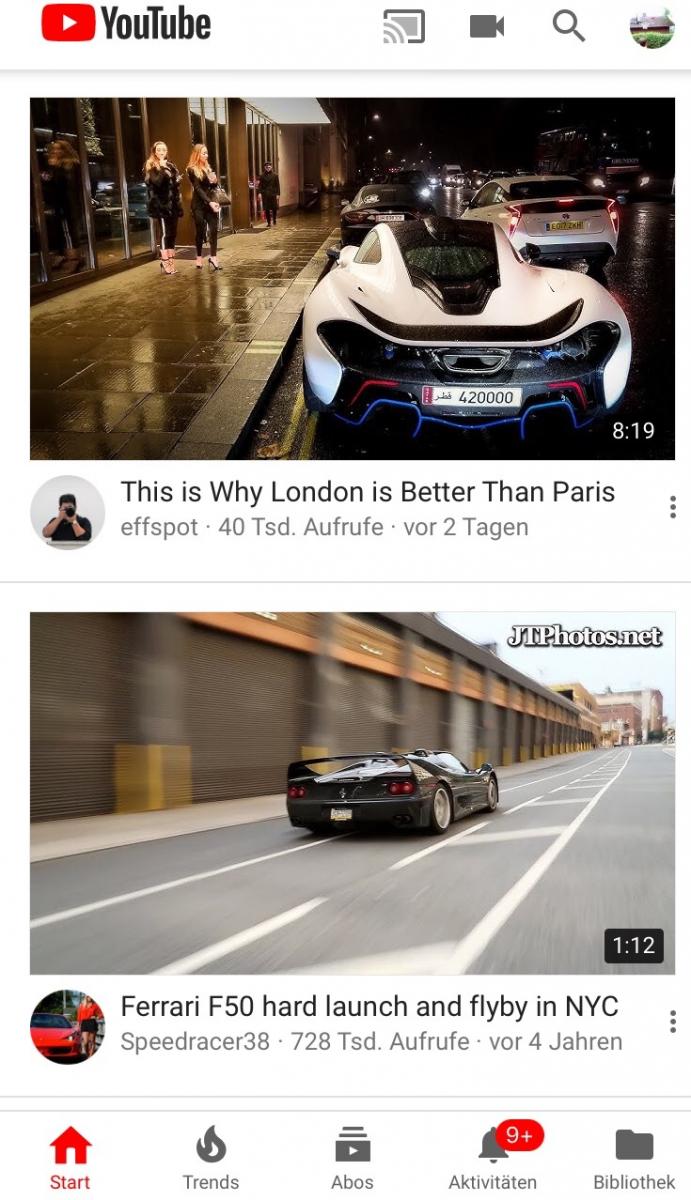
Task: Open effspot channel avatar
Action: [67, 512]
